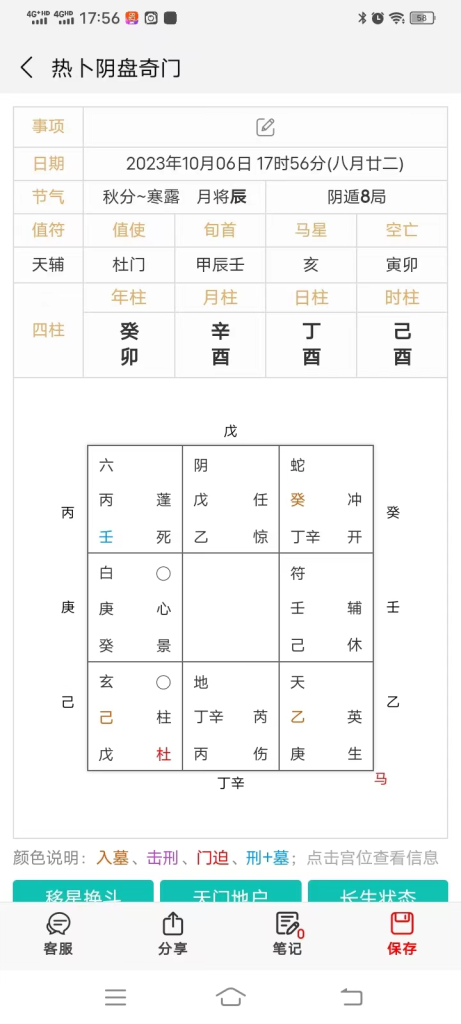The width and height of the screenshot is (461, 1024).
Task: Open recent apps from navigation bar
Action: 116,997
